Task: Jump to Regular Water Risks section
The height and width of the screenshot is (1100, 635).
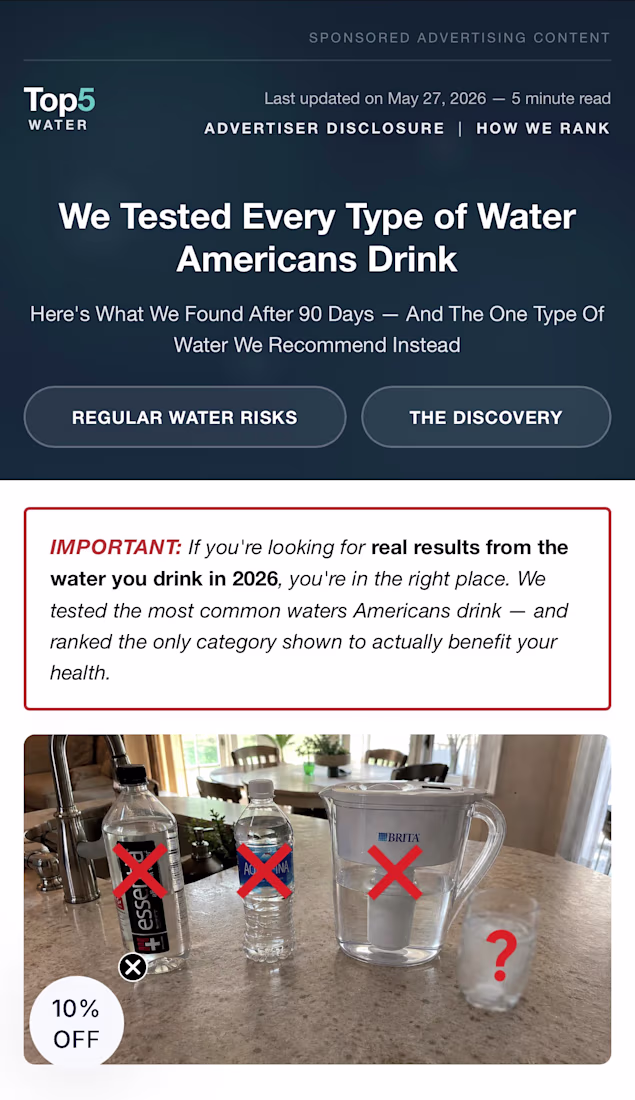Action: point(185,417)
